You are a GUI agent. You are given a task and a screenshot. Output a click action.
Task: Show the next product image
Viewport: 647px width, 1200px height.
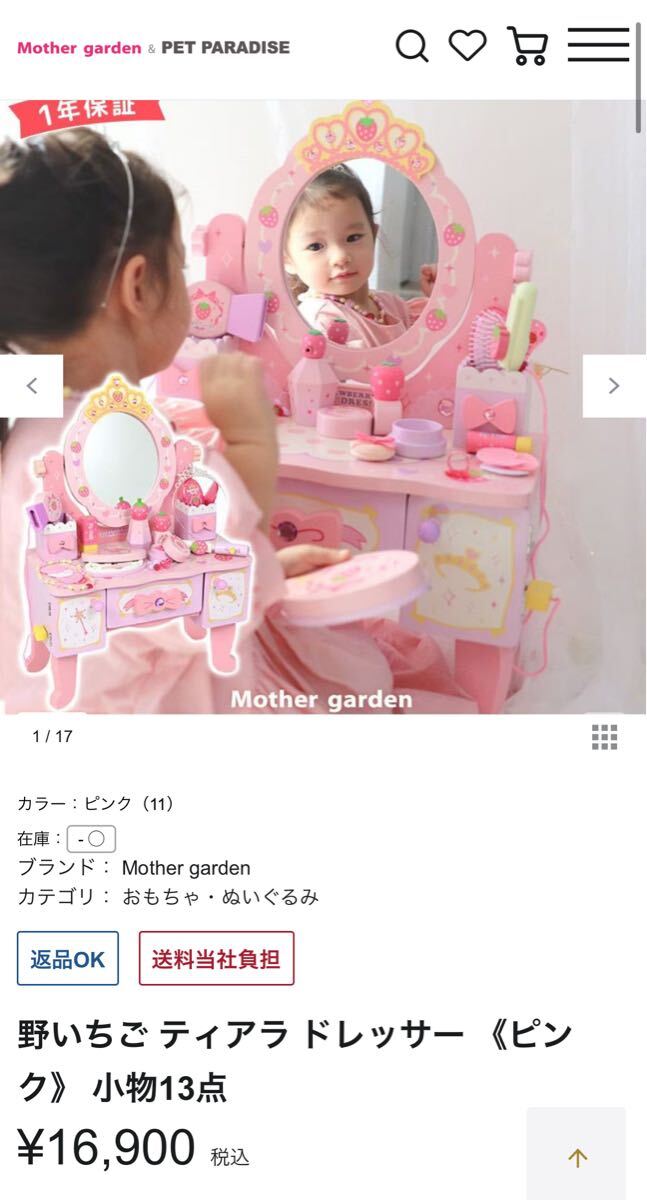614,386
